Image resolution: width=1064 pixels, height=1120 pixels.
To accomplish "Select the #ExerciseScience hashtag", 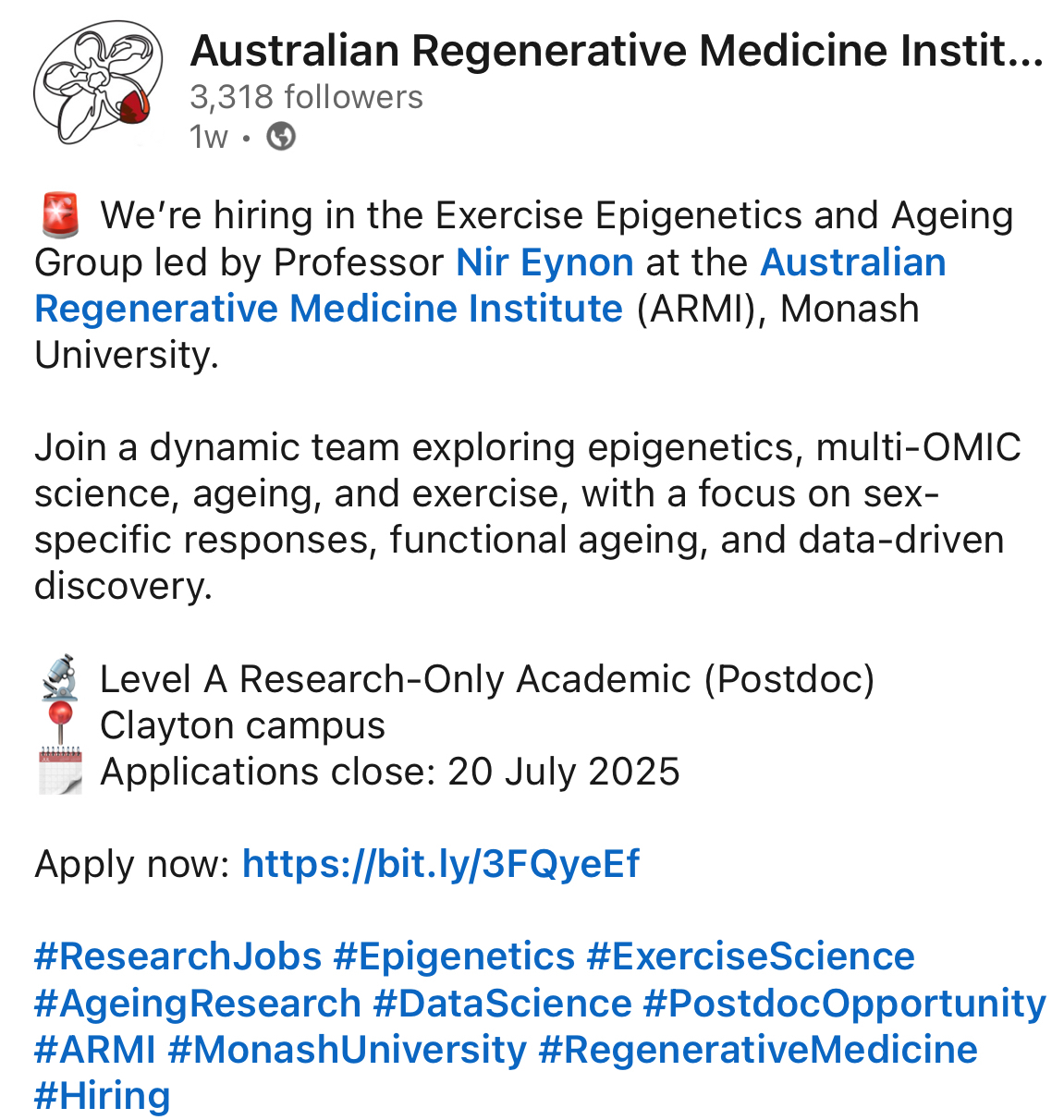I will (750, 957).
